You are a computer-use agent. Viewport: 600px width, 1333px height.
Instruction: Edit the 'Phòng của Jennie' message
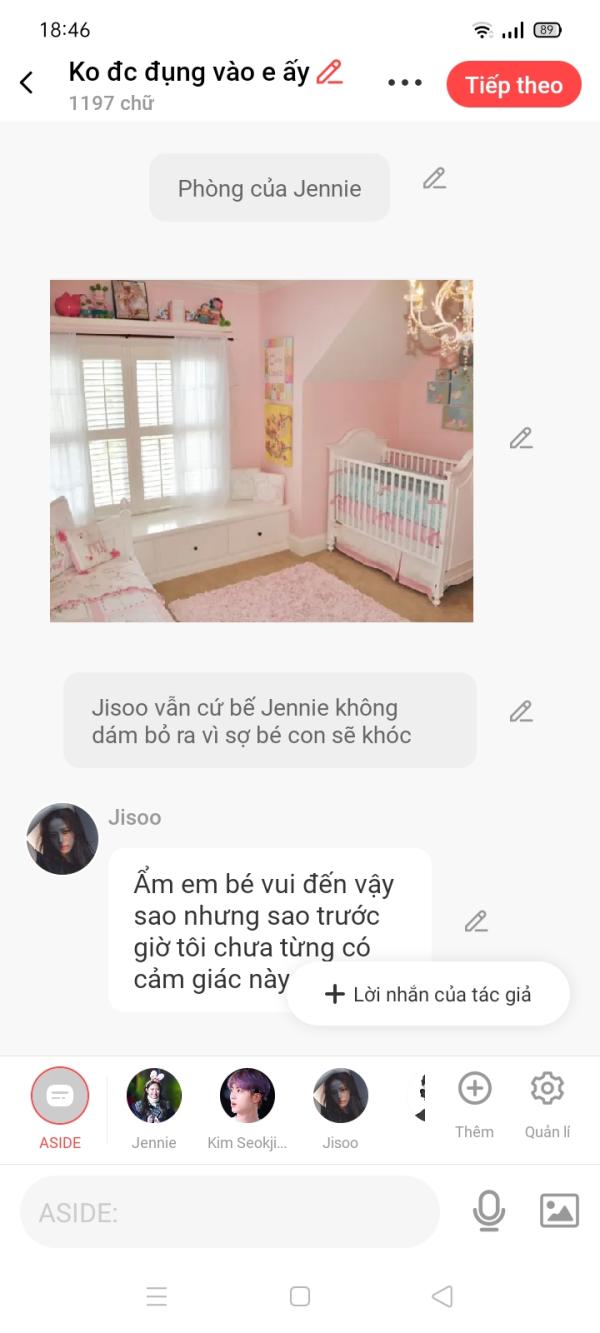tap(434, 179)
